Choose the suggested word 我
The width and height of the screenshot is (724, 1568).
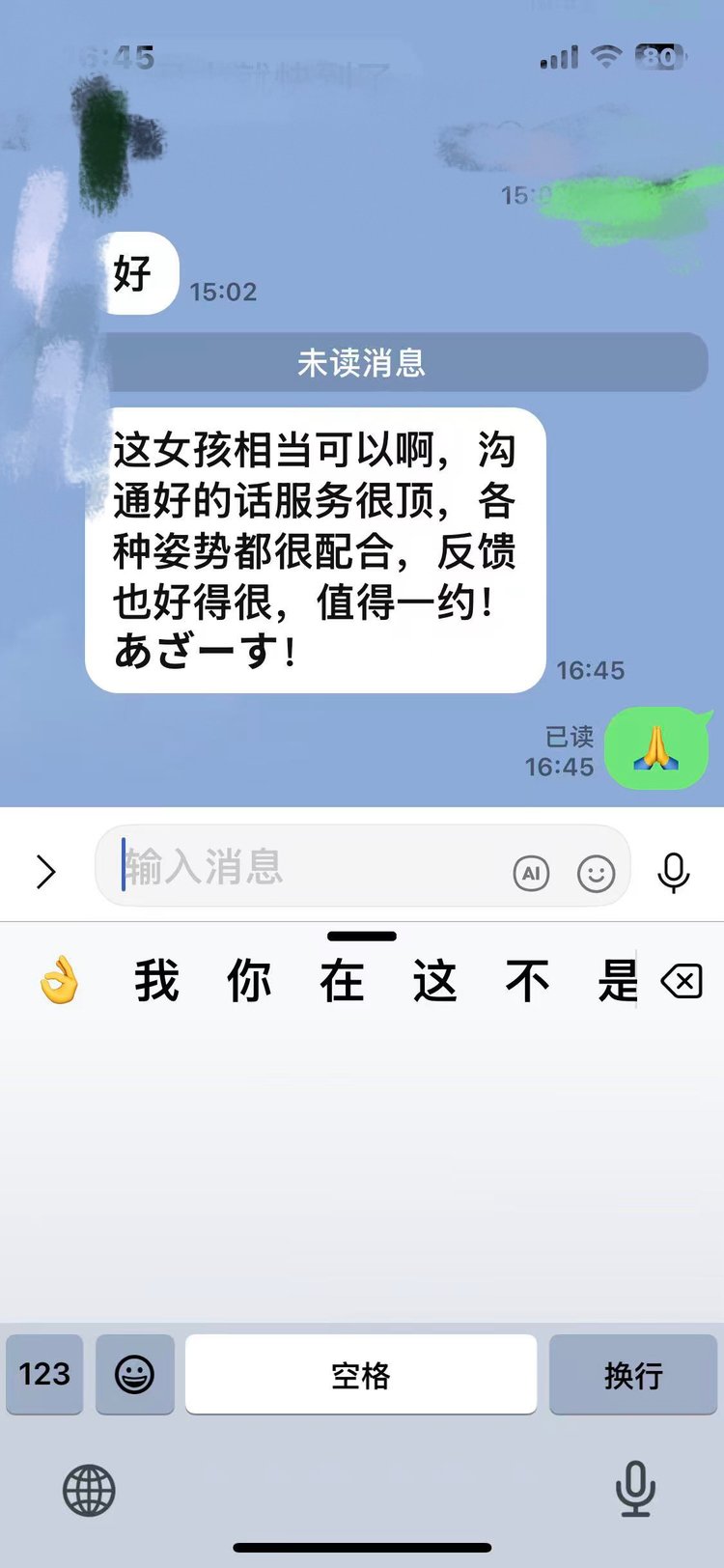(156, 981)
